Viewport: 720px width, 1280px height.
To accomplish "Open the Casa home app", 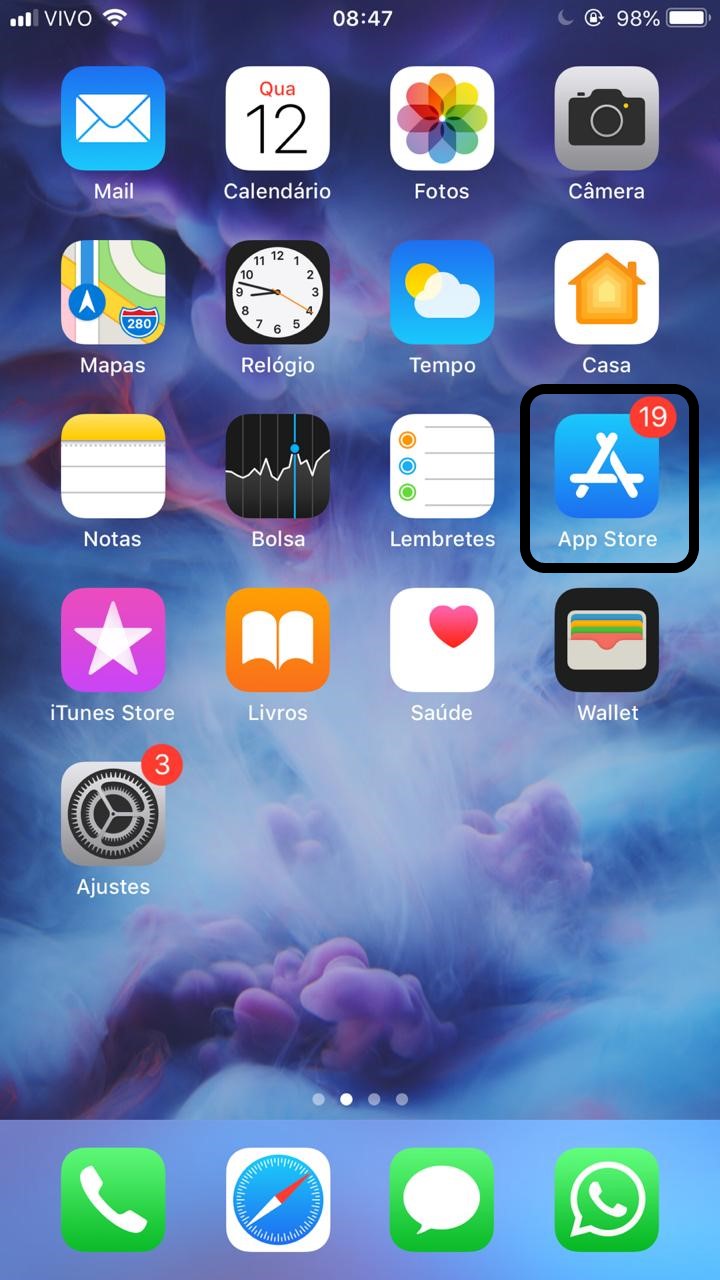I will 607,292.
